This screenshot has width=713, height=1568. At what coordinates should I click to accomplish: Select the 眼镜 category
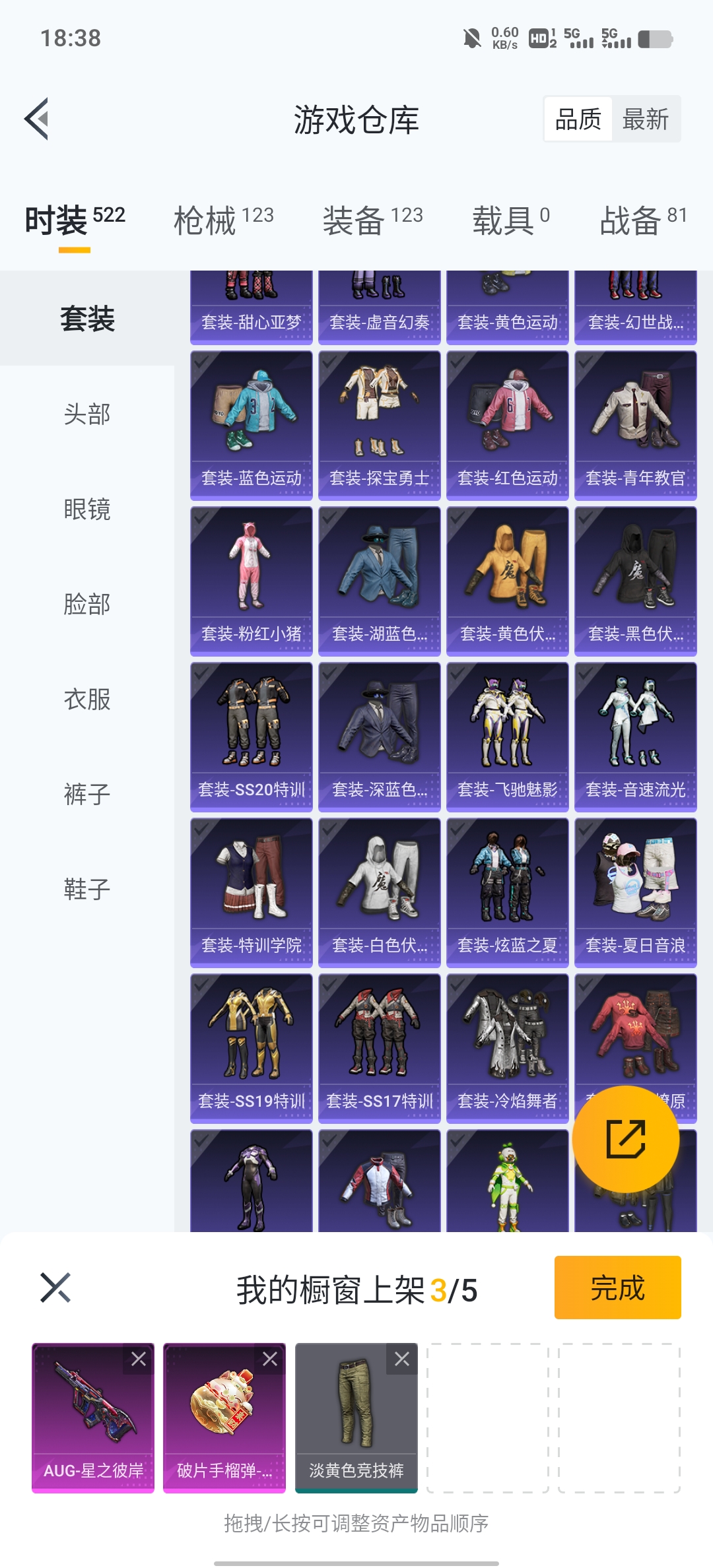point(87,509)
